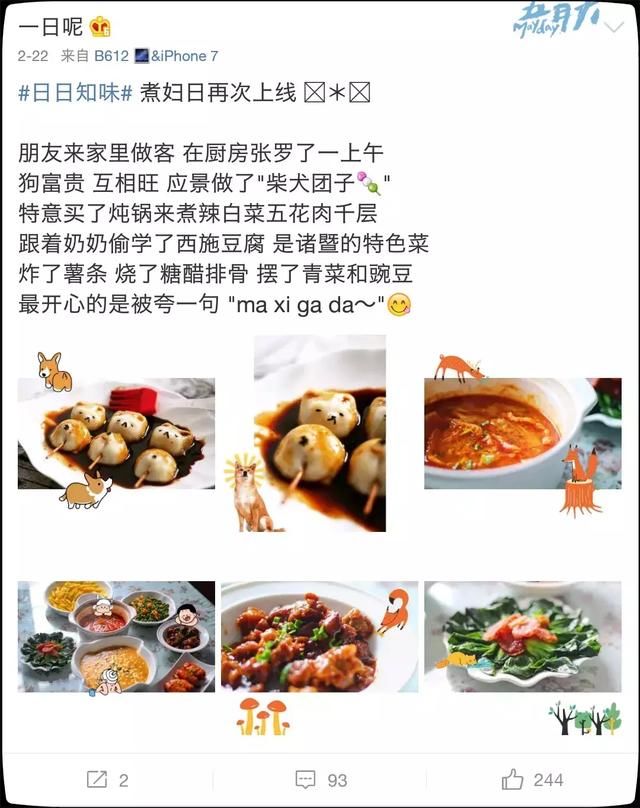
Task: View the sweet and sour ribs photo
Action: pos(319,637)
